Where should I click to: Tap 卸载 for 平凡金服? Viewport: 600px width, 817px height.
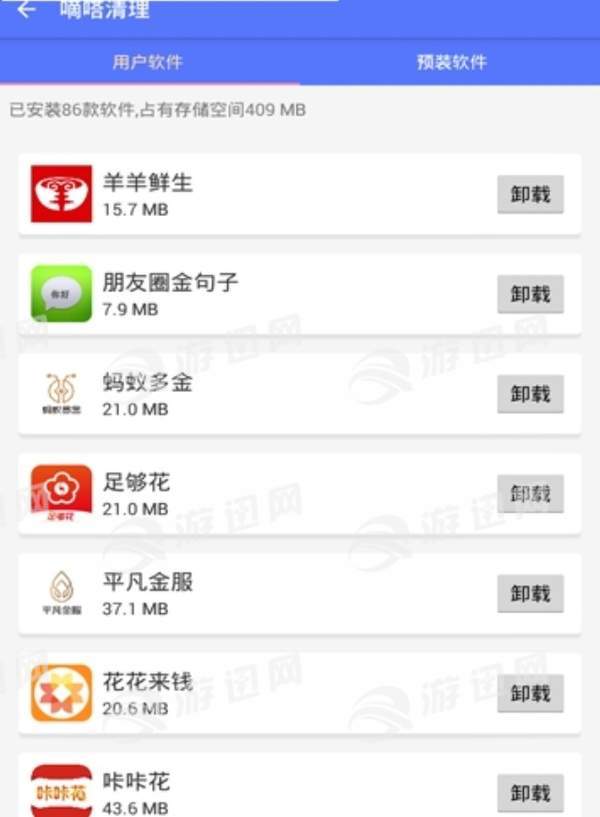coord(530,594)
